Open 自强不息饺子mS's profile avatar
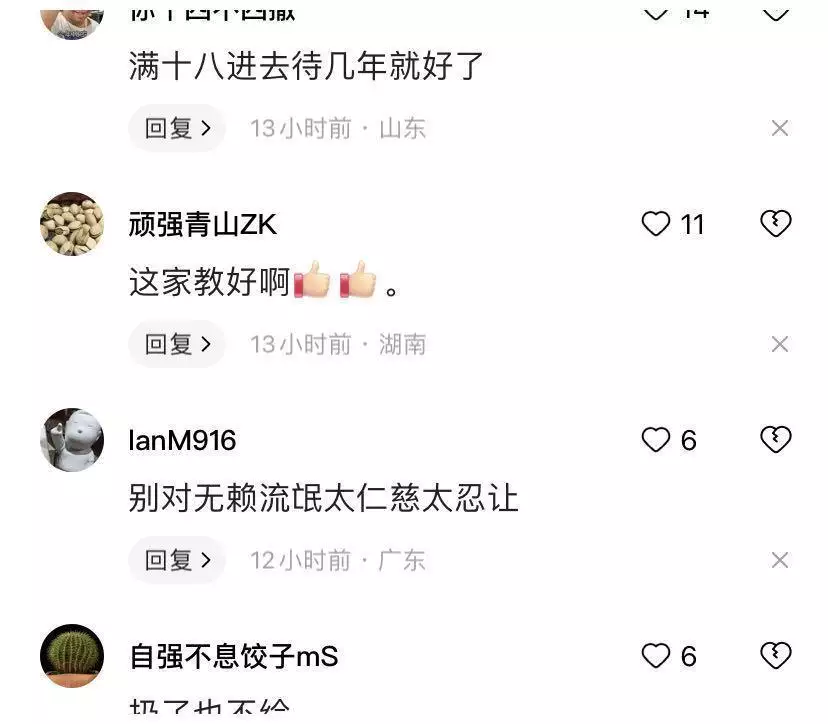The width and height of the screenshot is (828, 724). point(72,656)
